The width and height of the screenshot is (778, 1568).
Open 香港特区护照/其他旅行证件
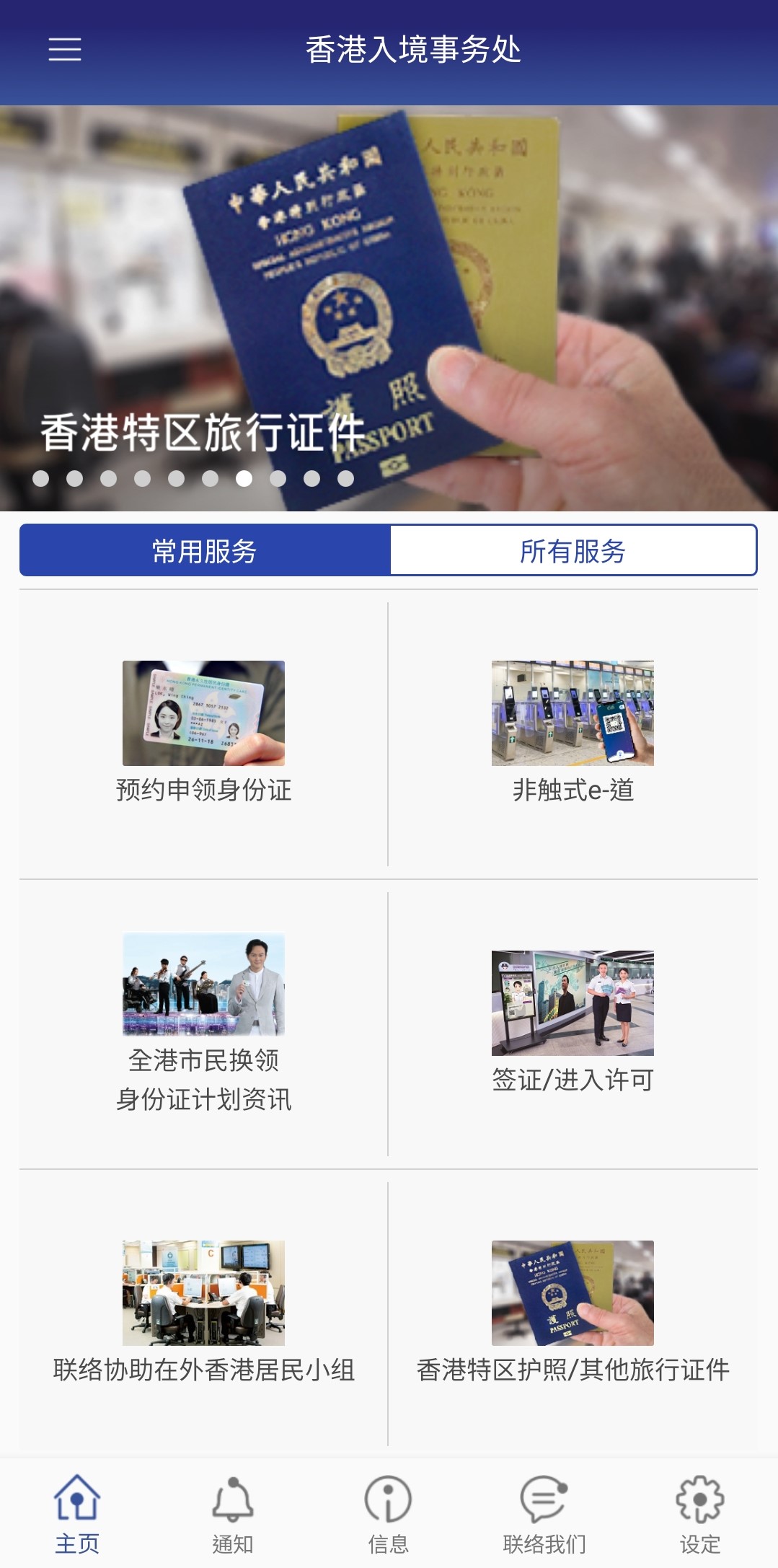click(573, 1313)
